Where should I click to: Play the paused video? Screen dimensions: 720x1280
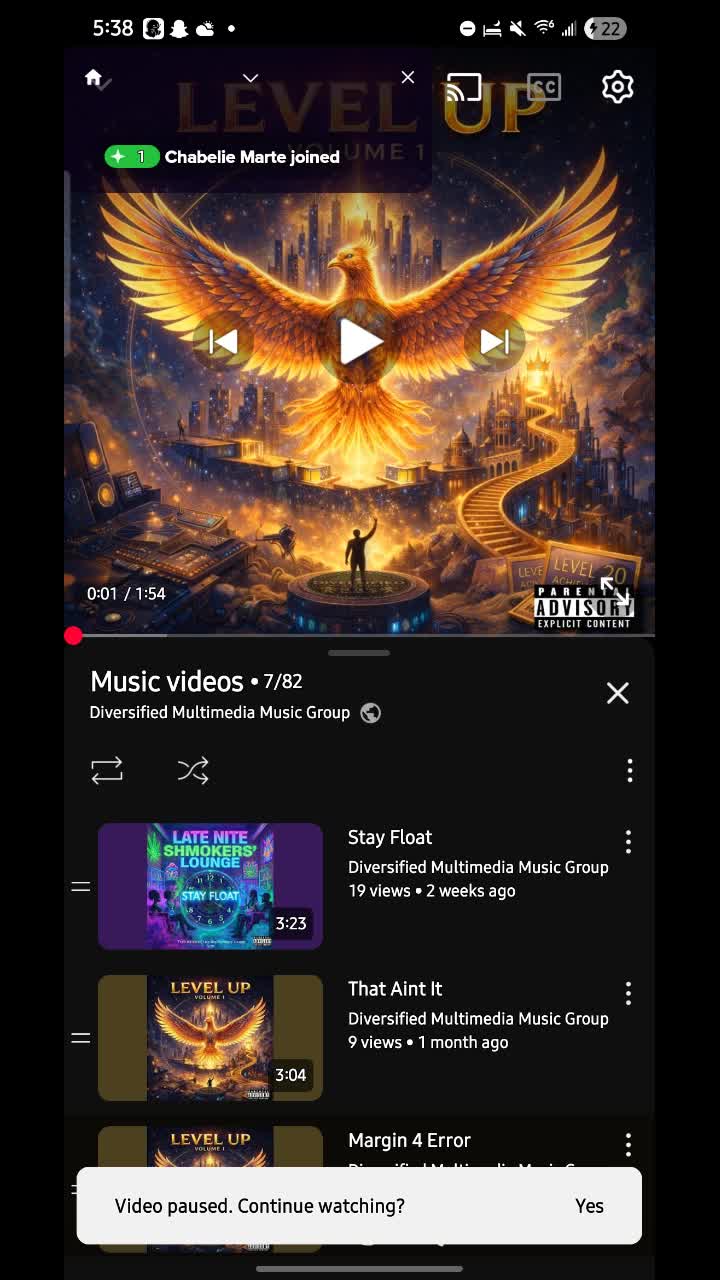tap(360, 342)
